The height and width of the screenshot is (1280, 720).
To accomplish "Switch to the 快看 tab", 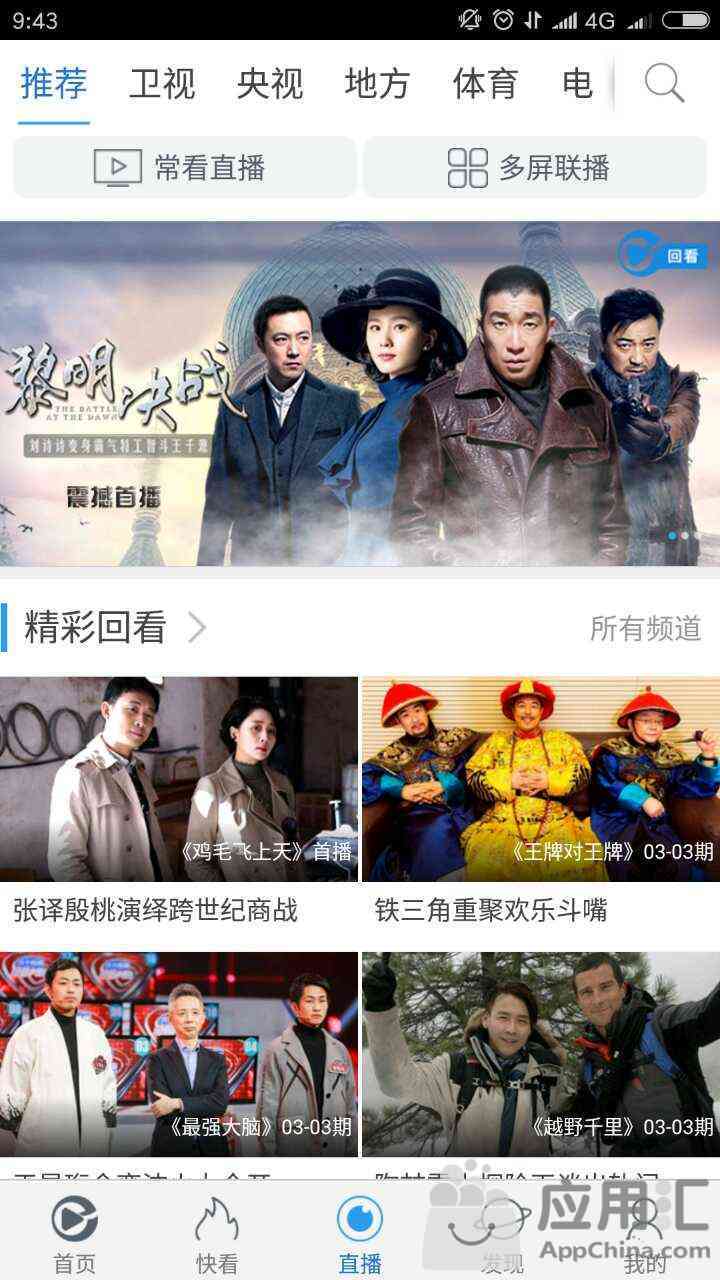I will click(x=217, y=1234).
